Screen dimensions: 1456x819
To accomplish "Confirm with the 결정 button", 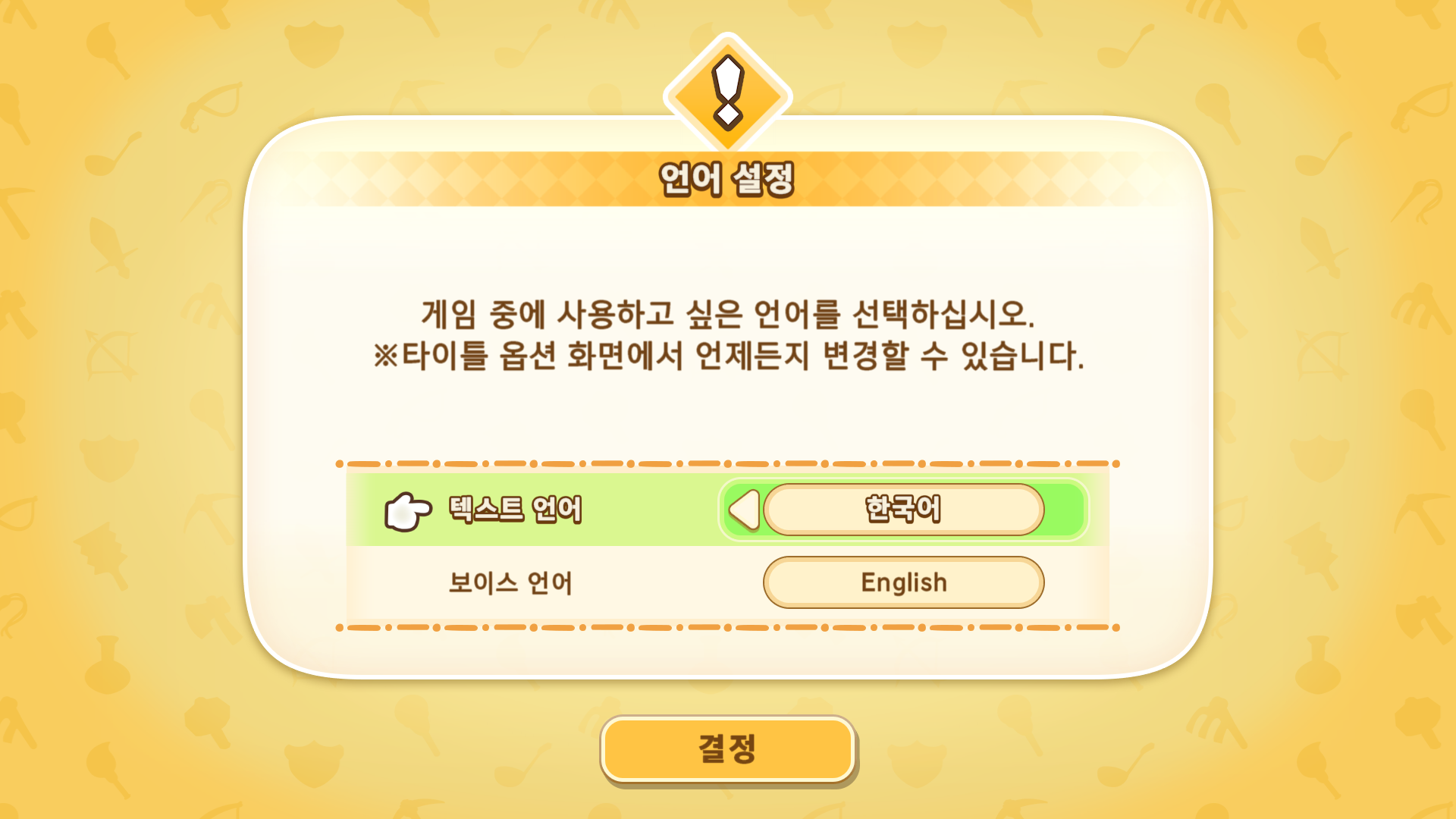I will click(728, 749).
